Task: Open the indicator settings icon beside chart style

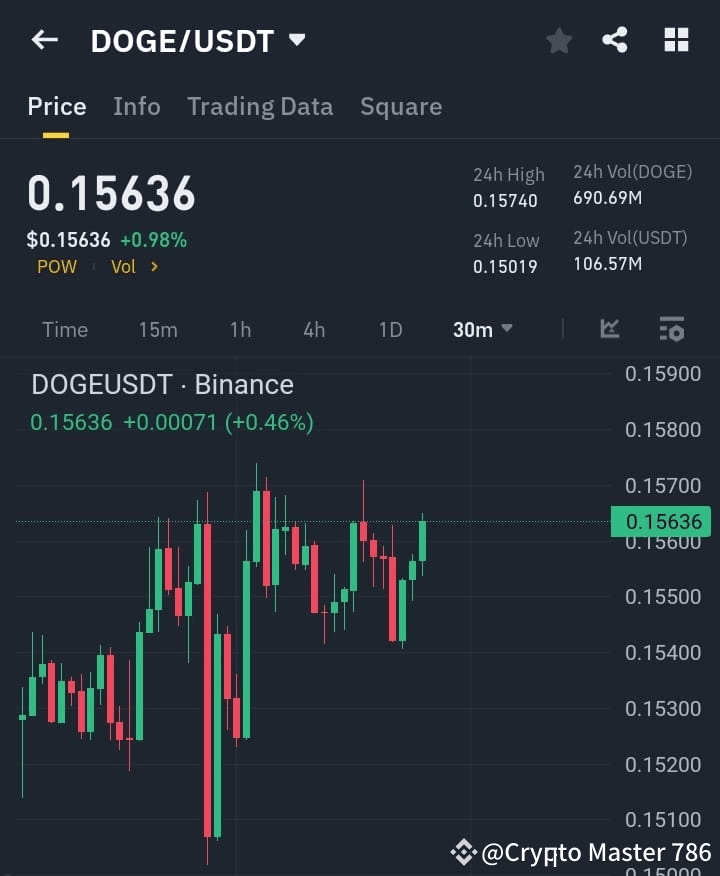Action: point(670,330)
